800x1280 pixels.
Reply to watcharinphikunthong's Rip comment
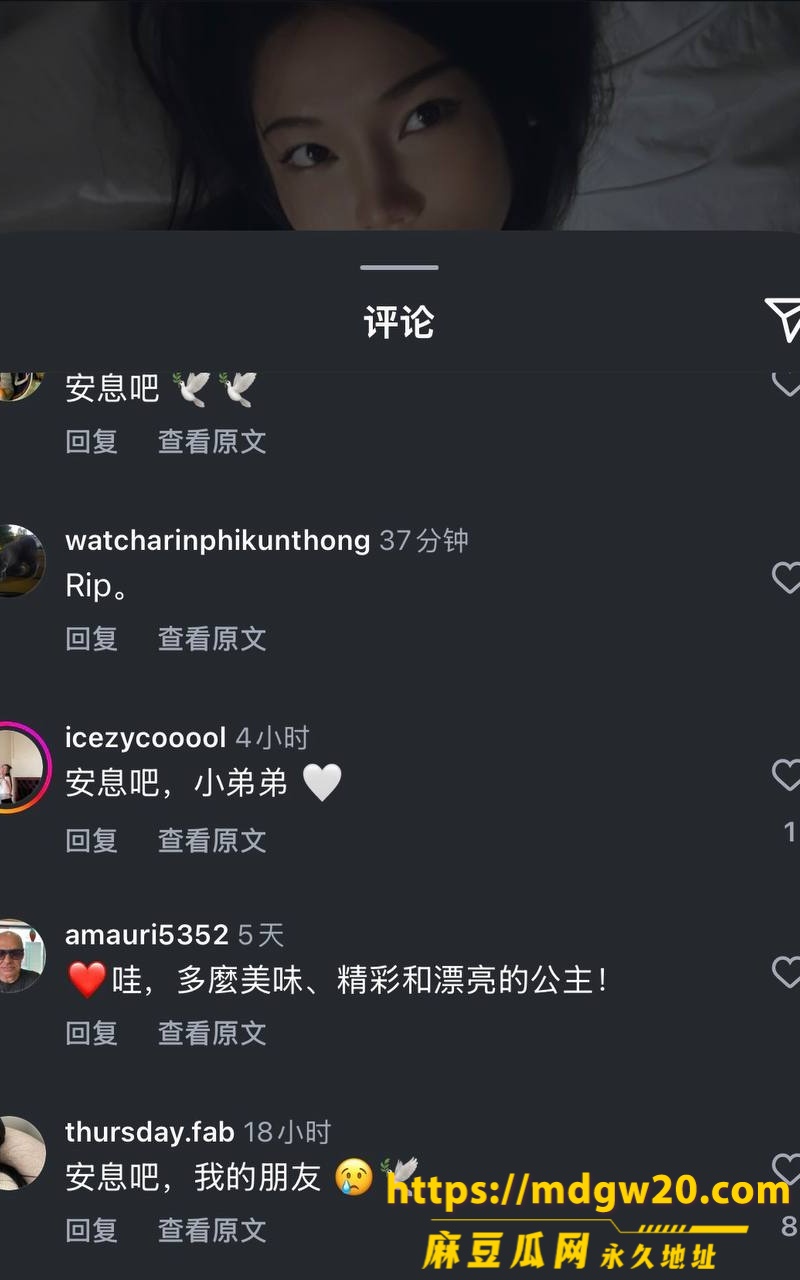click(x=92, y=638)
